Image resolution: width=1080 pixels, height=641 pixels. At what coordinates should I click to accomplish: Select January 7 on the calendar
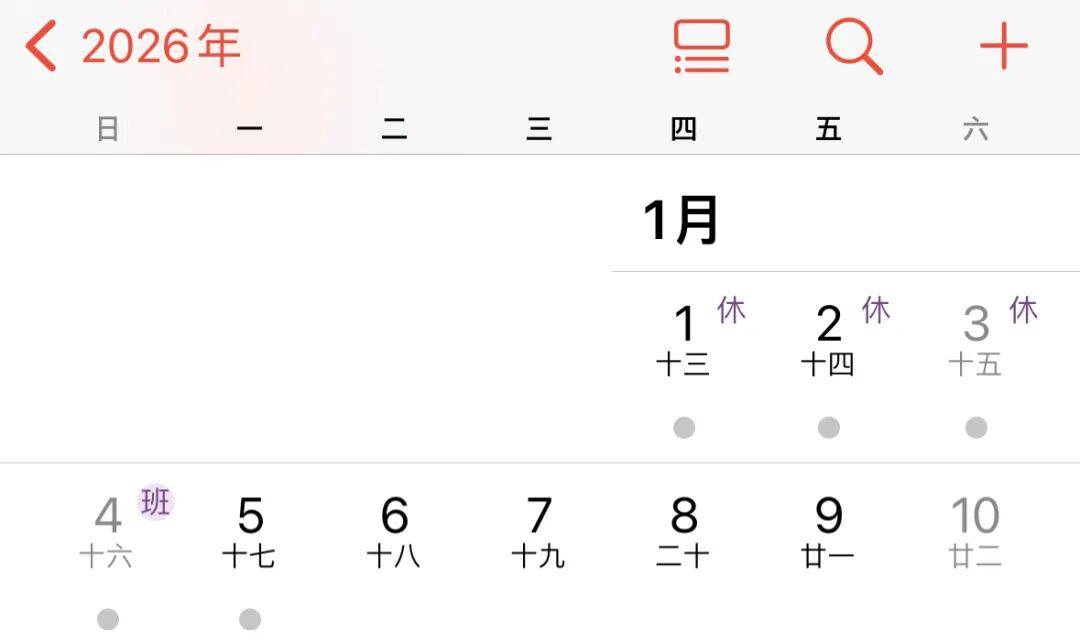click(539, 532)
